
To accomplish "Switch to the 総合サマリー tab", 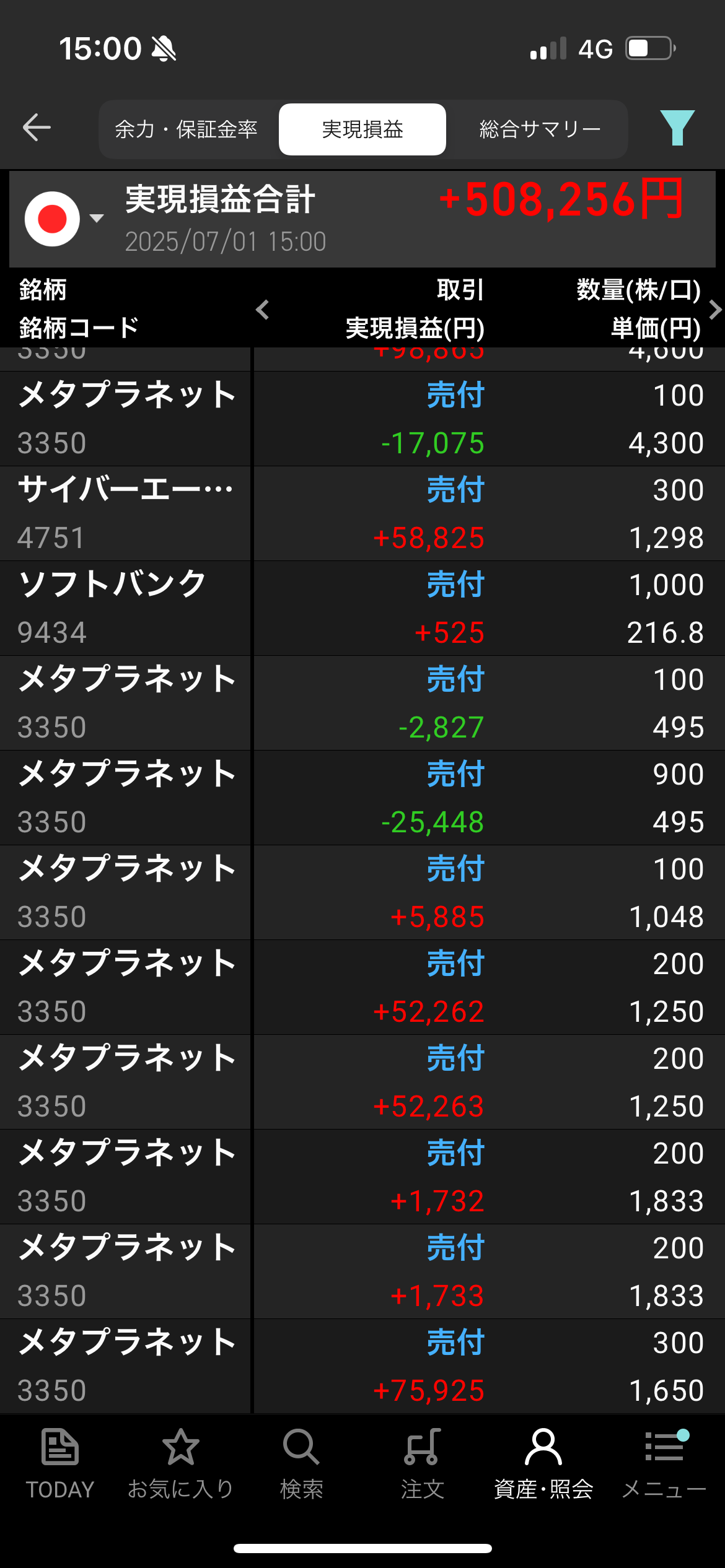I will point(540,129).
